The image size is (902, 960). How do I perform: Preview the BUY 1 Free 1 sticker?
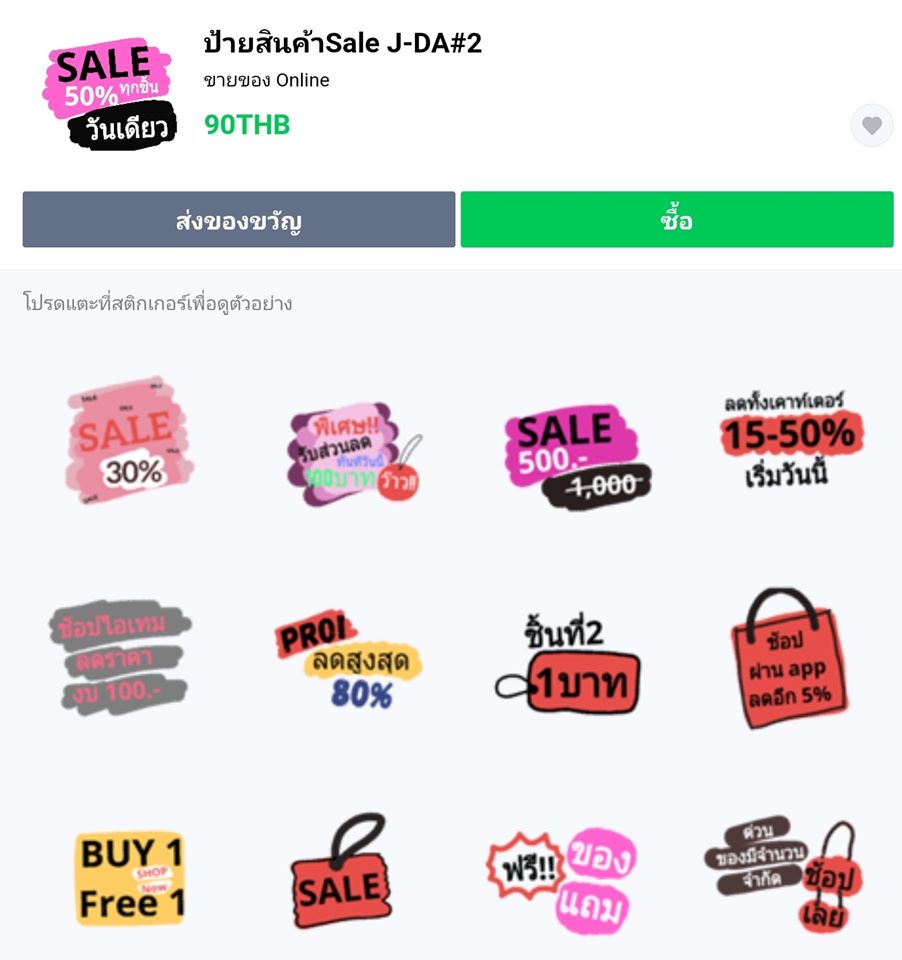[x=131, y=877]
